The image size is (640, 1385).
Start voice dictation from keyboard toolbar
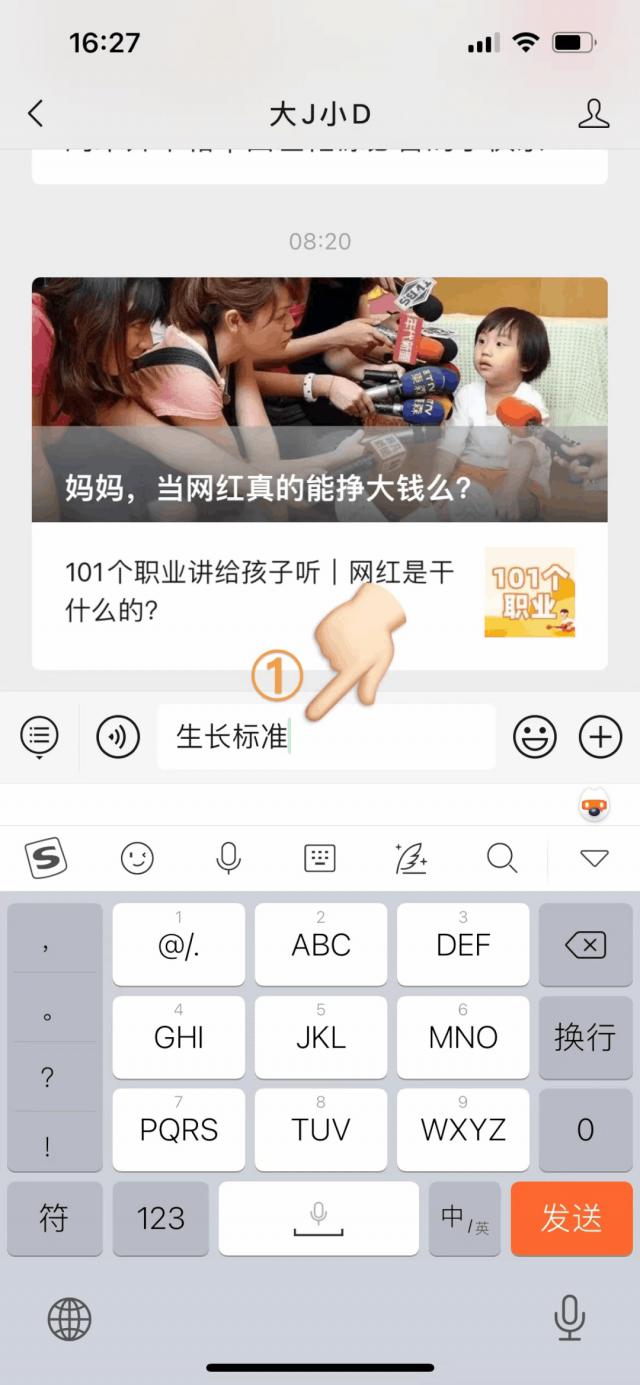228,858
